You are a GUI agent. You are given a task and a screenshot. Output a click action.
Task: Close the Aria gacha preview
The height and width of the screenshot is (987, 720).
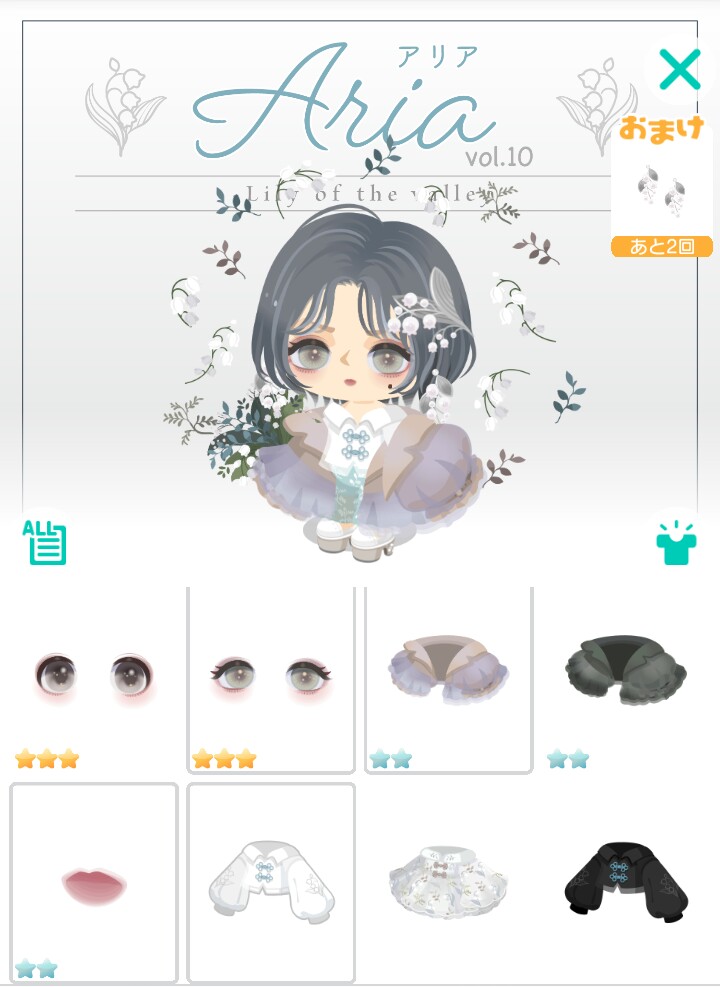coord(679,69)
